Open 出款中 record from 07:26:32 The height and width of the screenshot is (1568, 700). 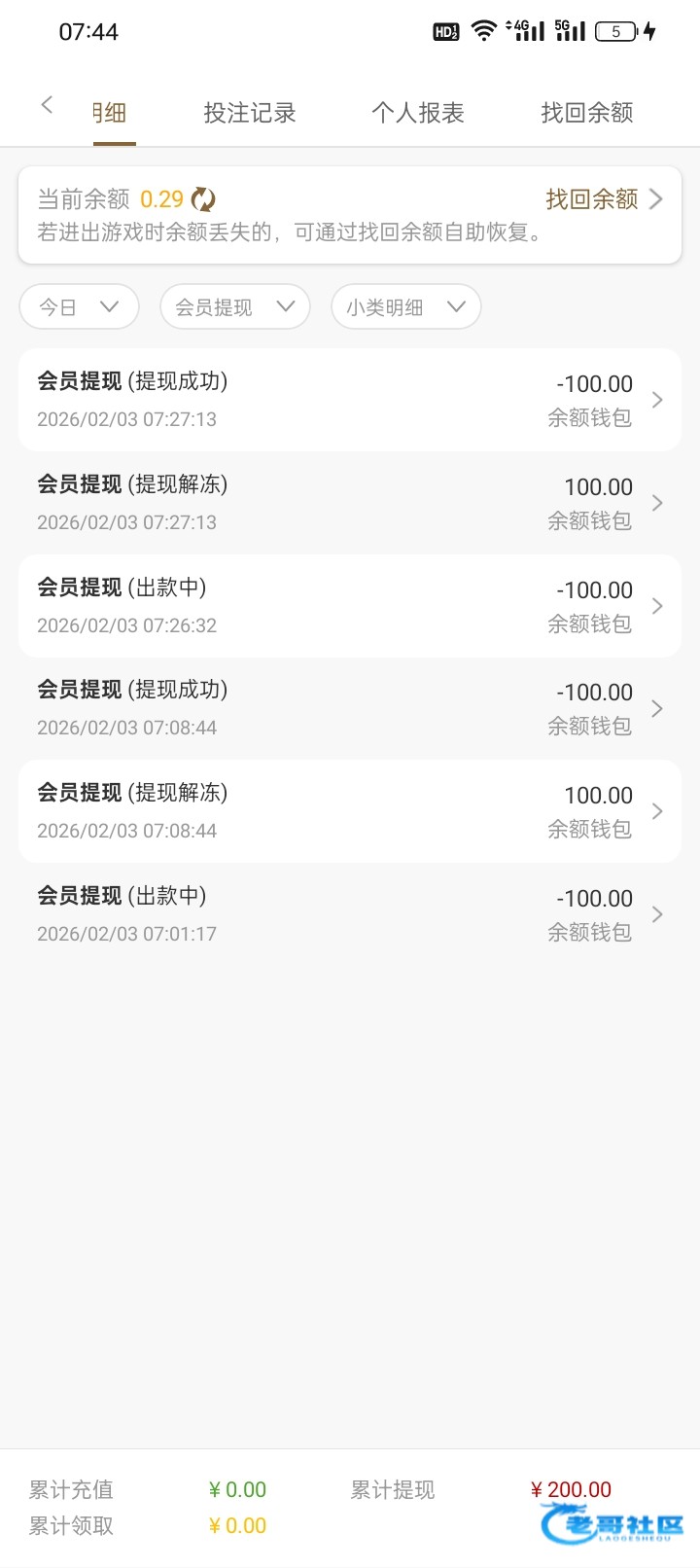tap(350, 606)
